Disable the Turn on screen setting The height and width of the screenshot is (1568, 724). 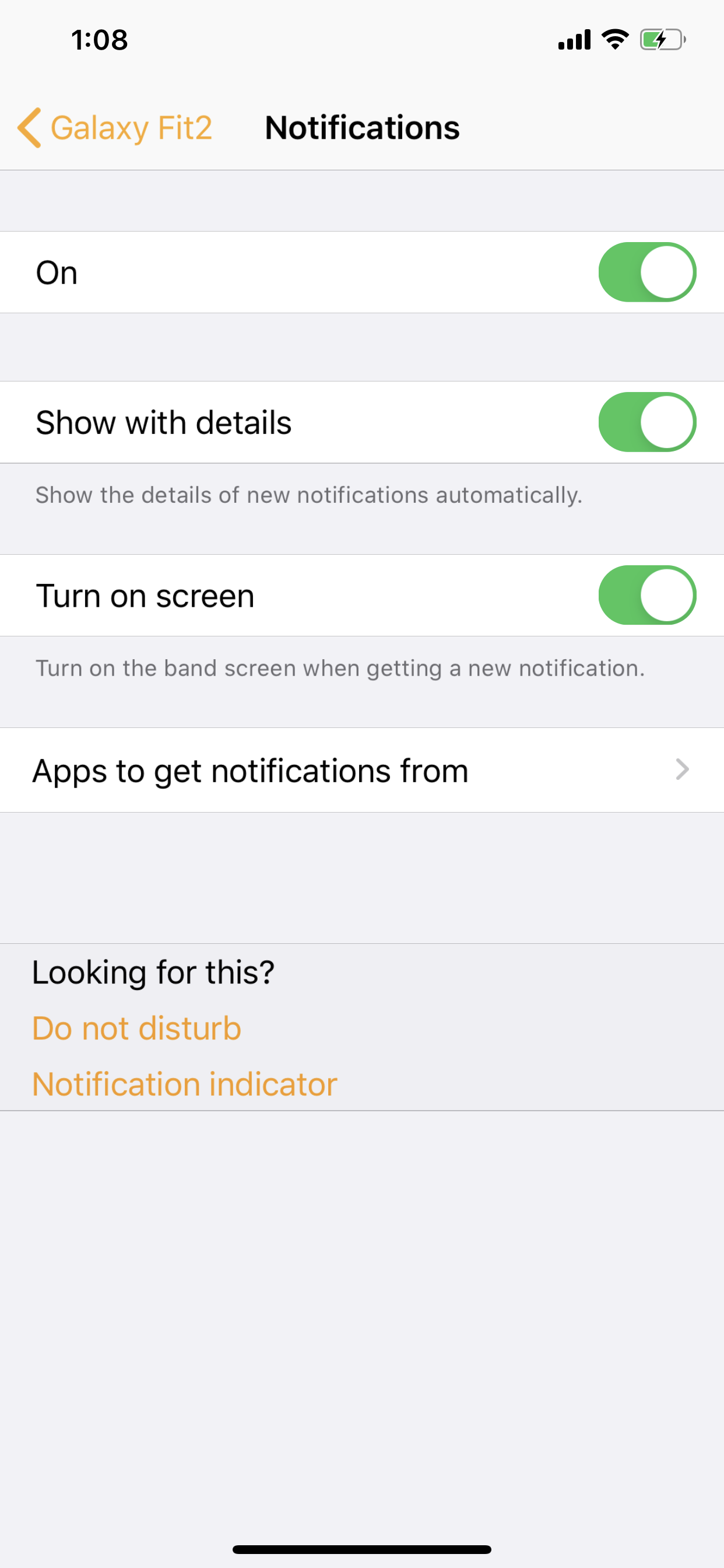(x=646, y=596)
